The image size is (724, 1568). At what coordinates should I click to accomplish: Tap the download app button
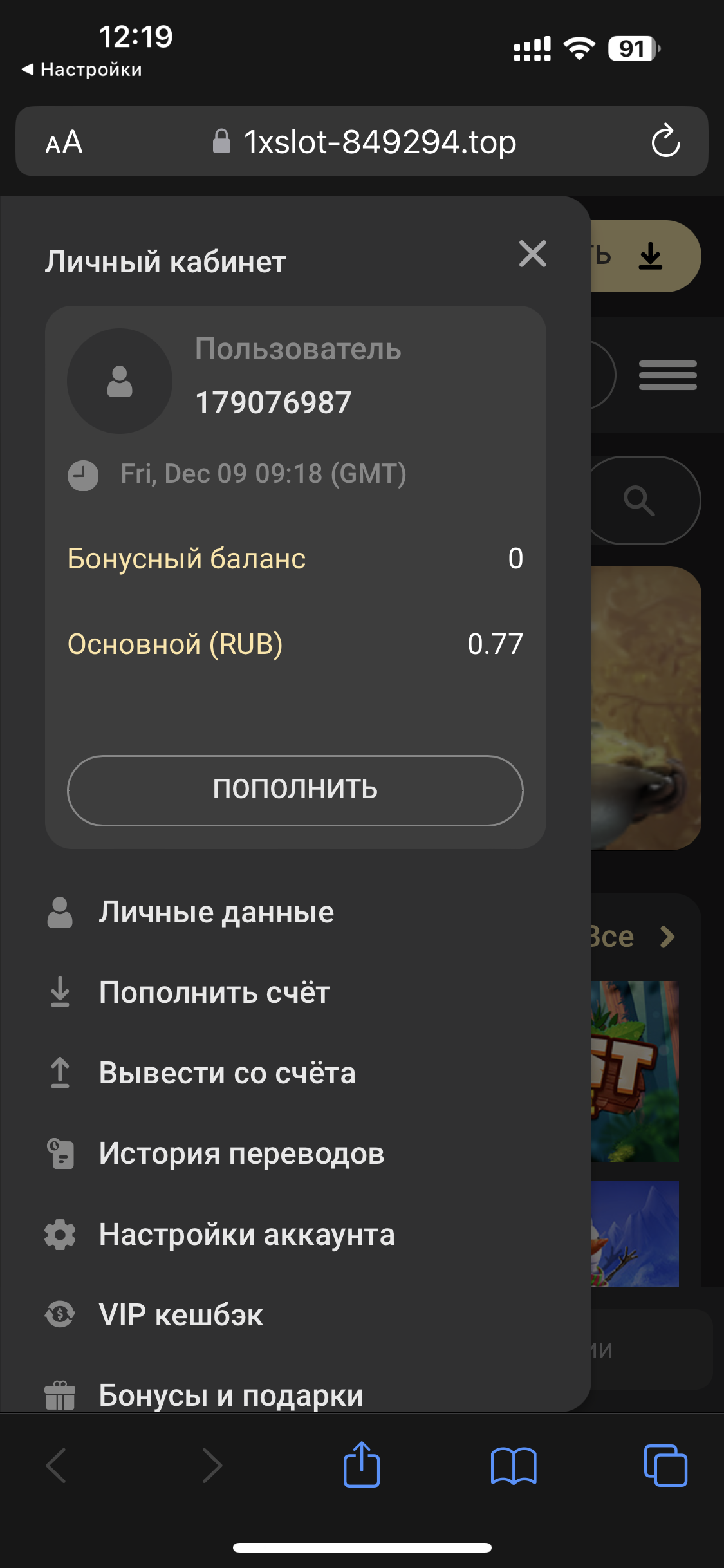point(650,256)
